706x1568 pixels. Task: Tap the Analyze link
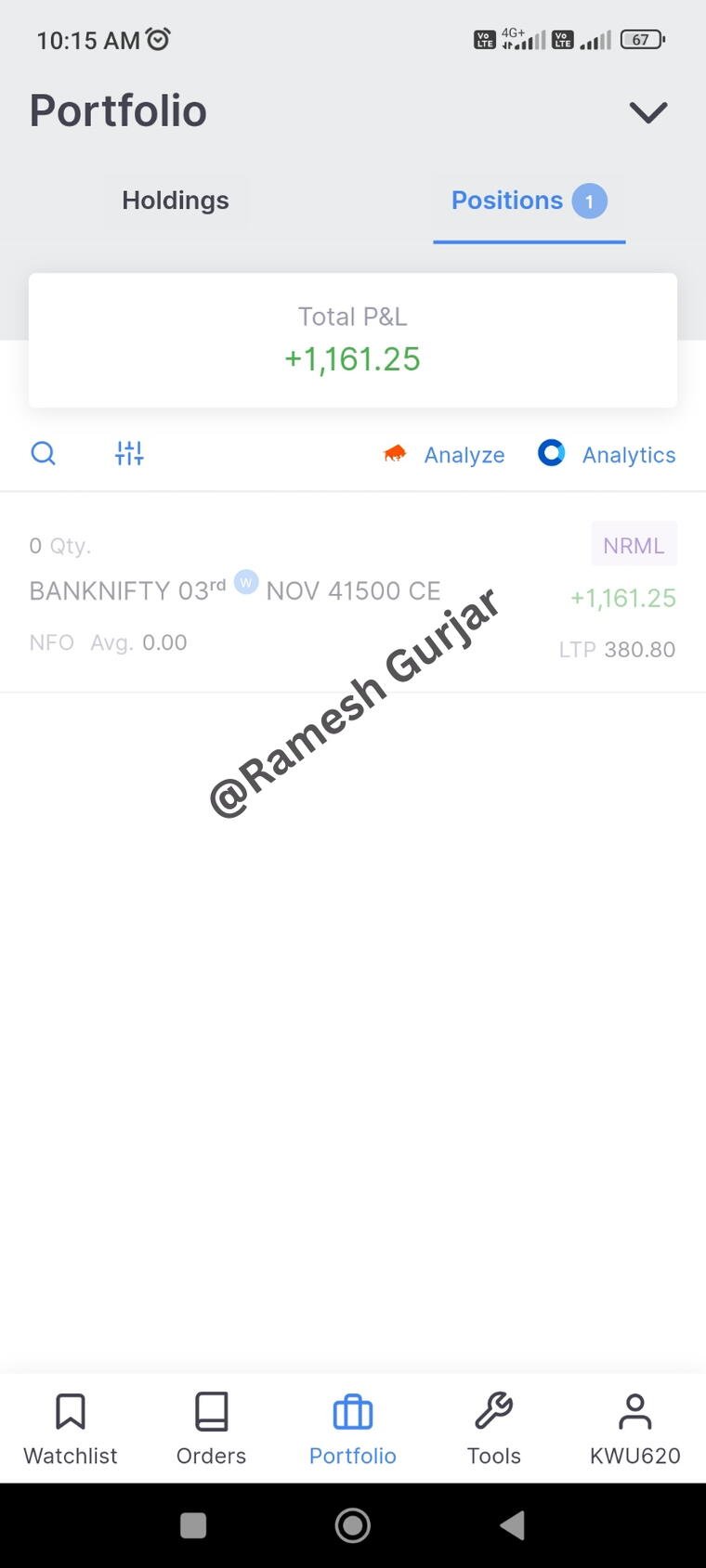pyautogui.click(x=445, y=455)
